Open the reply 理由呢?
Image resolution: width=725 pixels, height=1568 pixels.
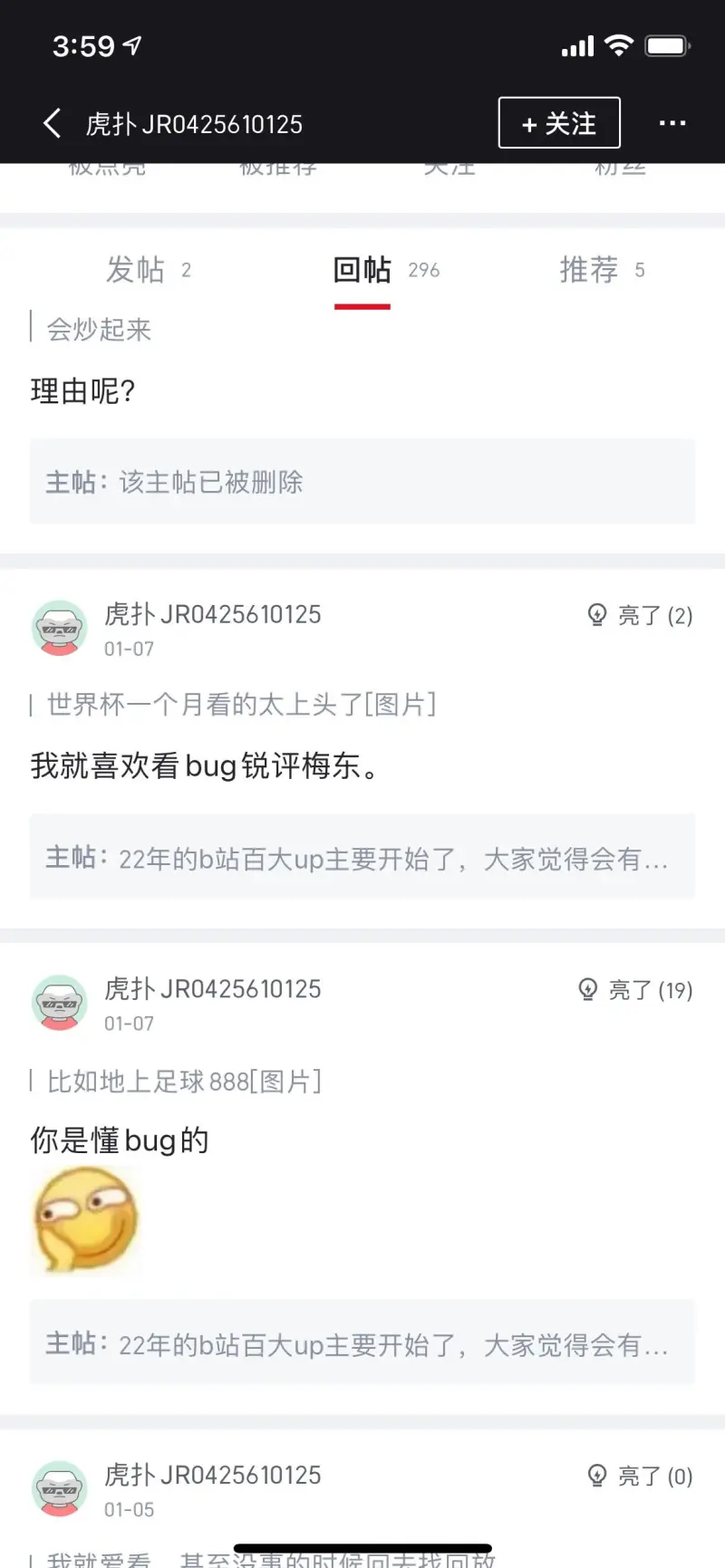[x=83, y=391]
